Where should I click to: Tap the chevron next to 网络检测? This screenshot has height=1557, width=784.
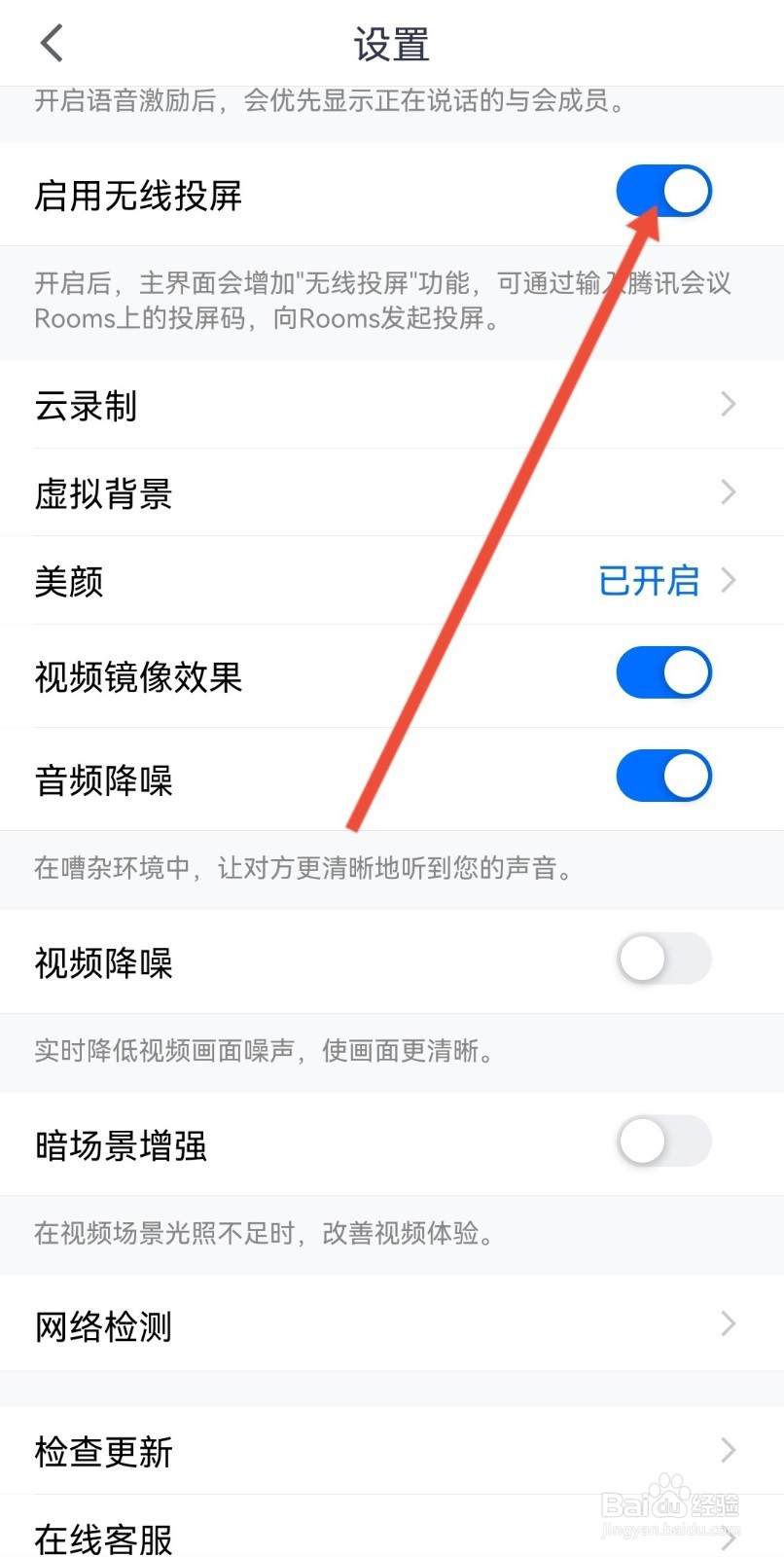pos(729,1323)
